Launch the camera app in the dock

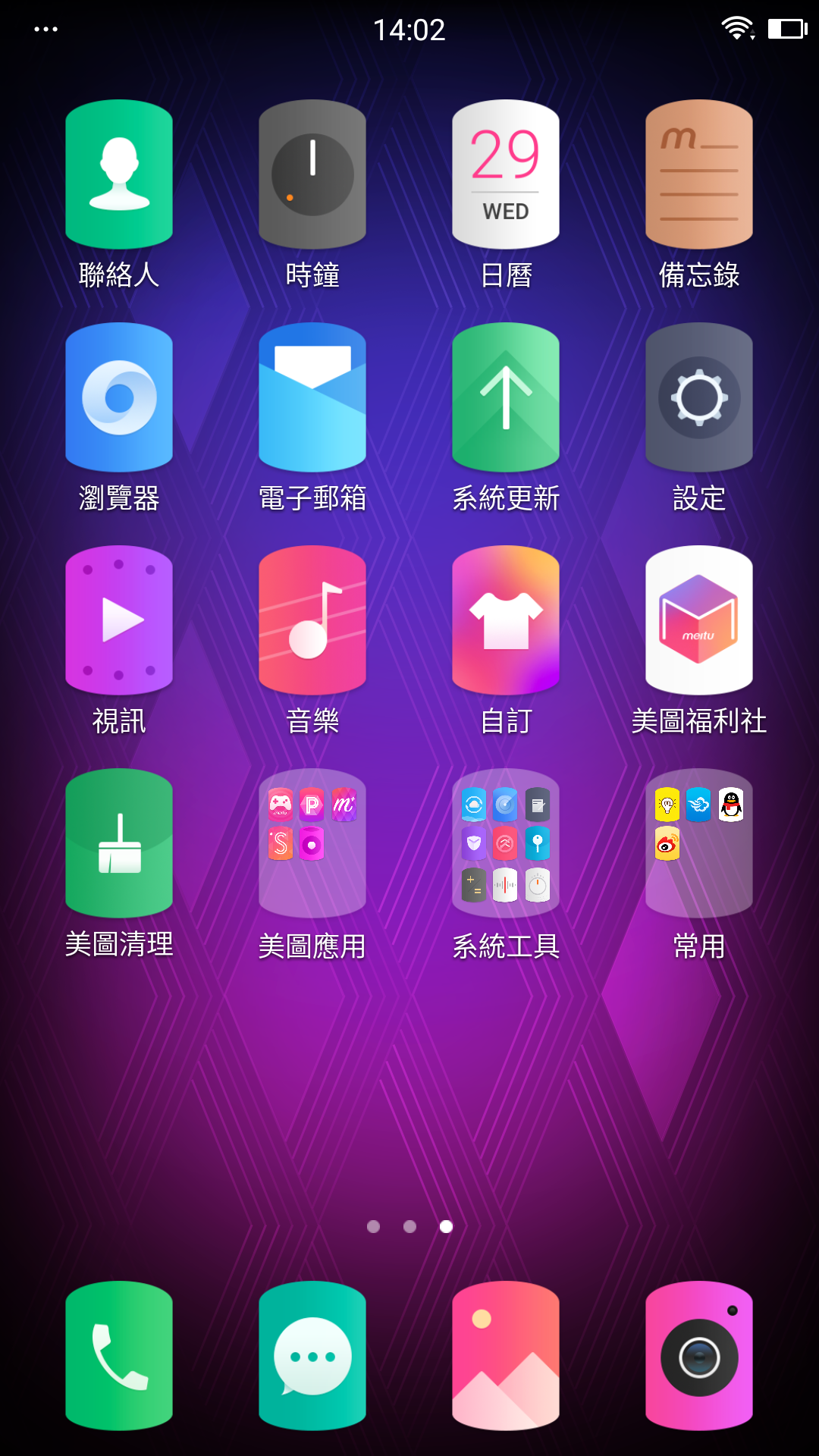(x=699, y=1356)
